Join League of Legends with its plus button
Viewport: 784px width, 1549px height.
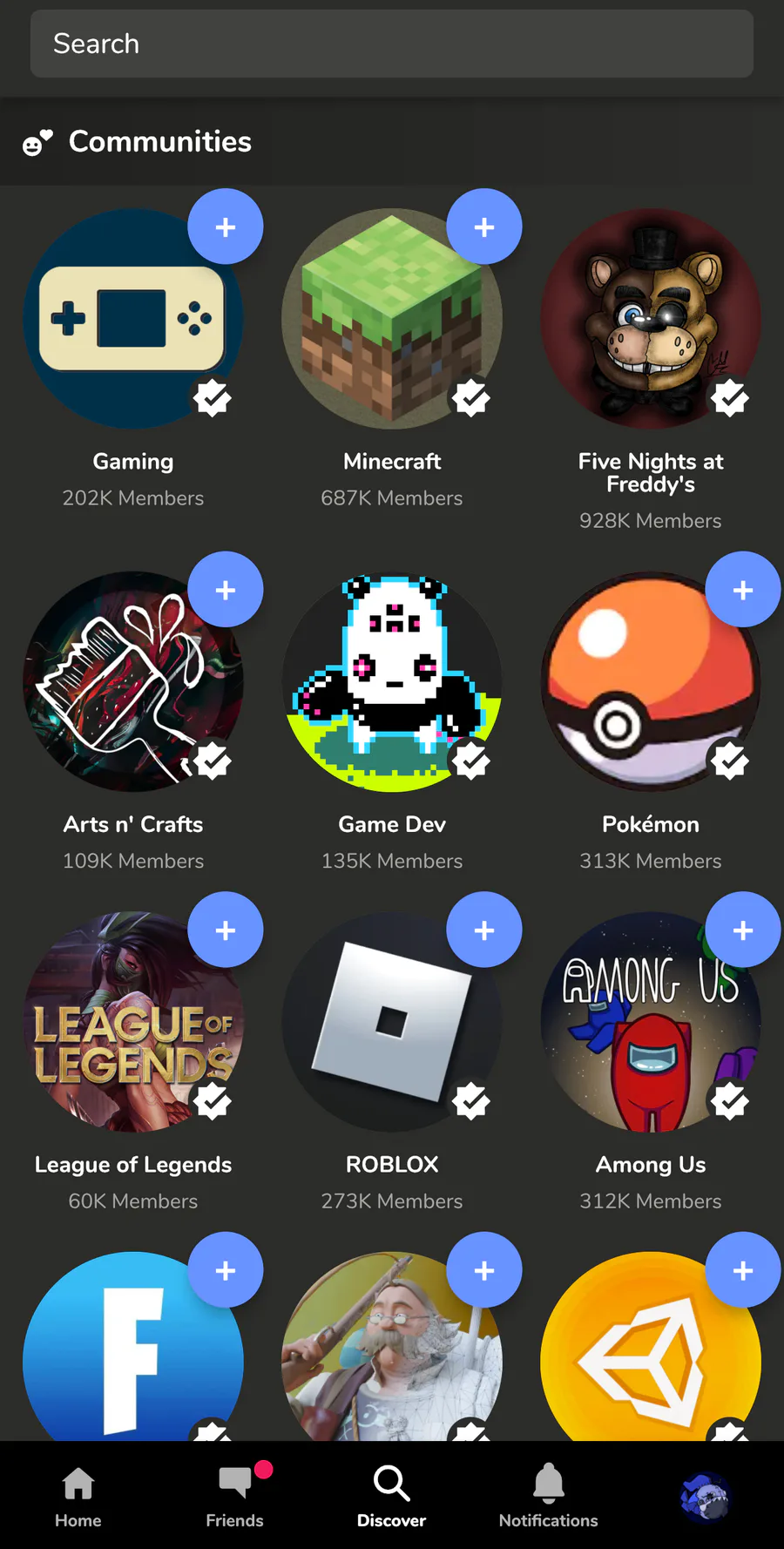(x=226, y=930)
